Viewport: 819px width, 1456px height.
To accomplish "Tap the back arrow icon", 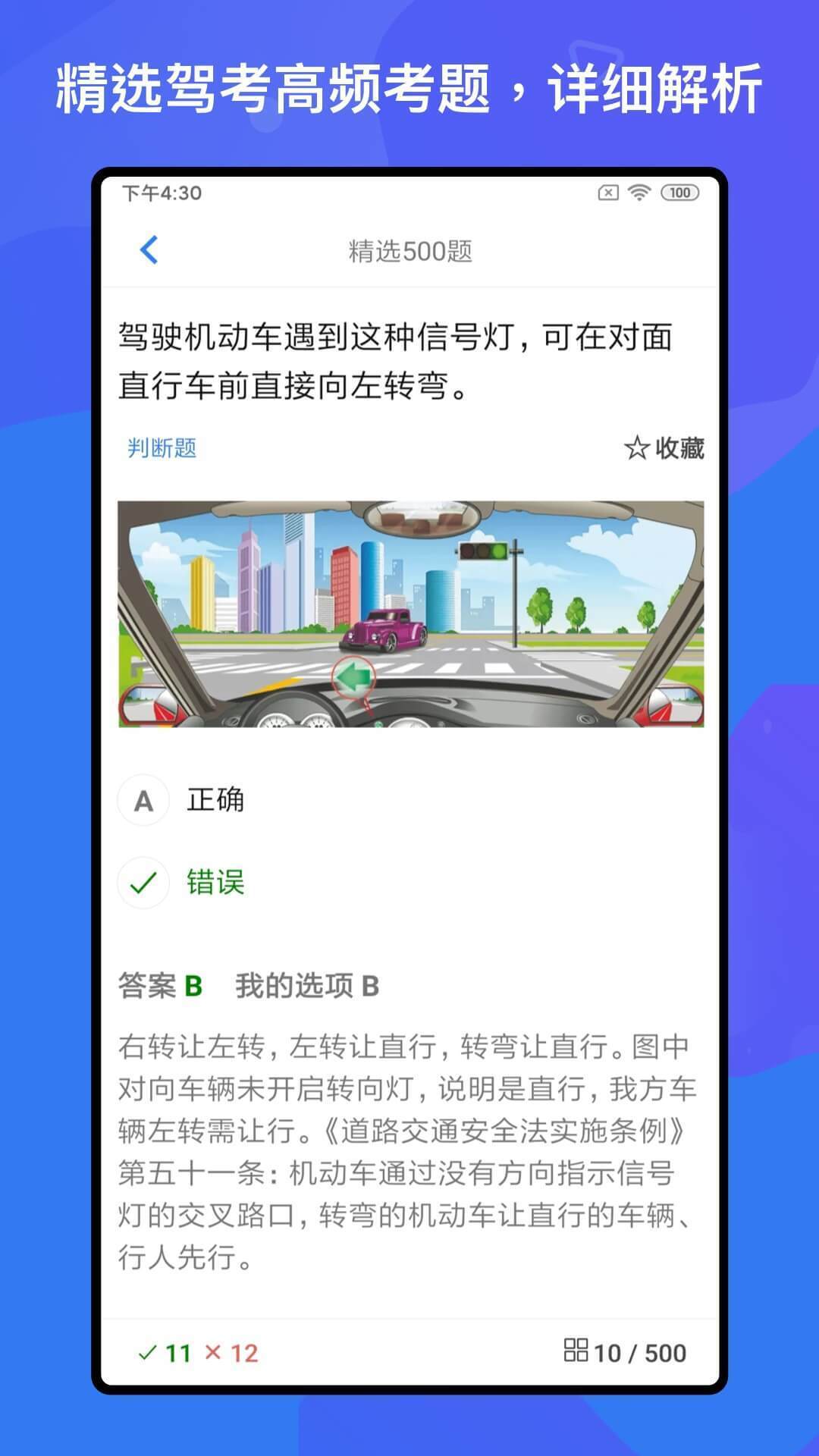I will point(149,250).
